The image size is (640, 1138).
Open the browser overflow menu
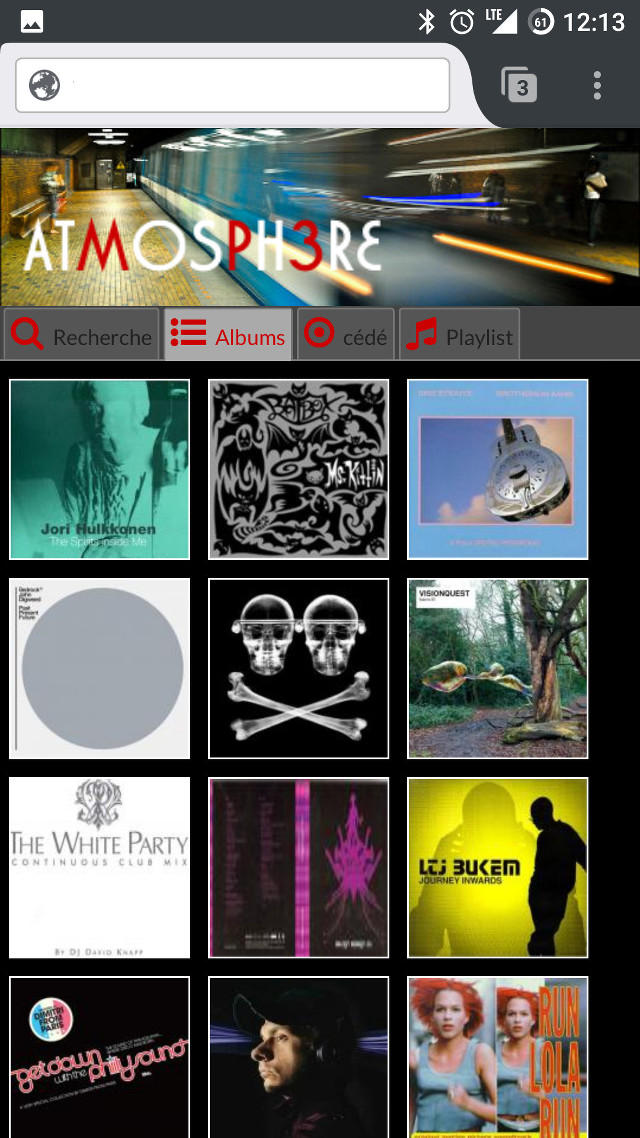click(x=597, y=85)
